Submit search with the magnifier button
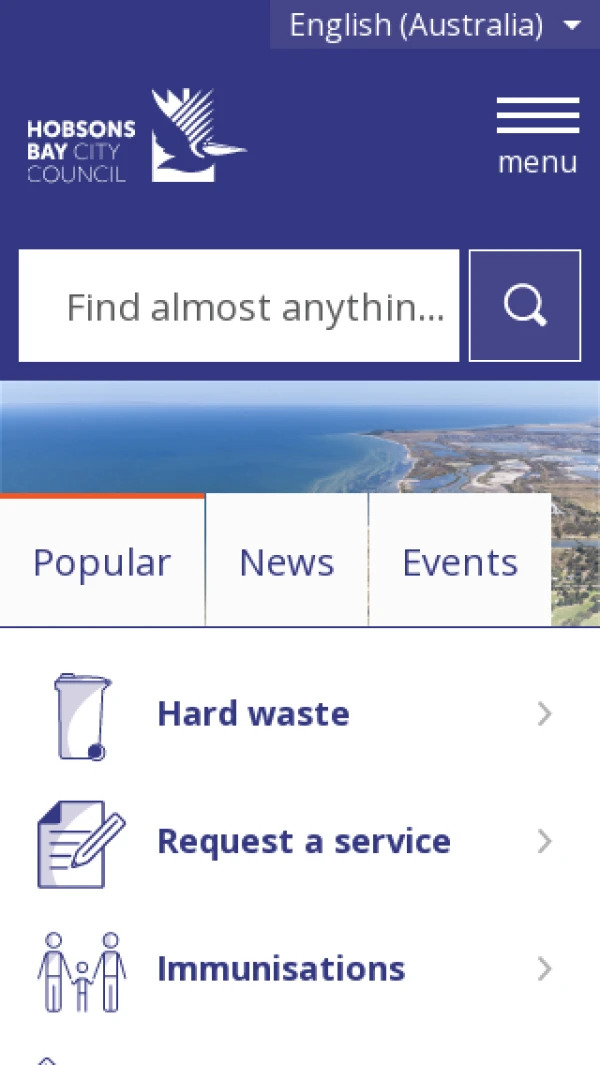This screenshot has width=600, height=1065. (525, 306)
